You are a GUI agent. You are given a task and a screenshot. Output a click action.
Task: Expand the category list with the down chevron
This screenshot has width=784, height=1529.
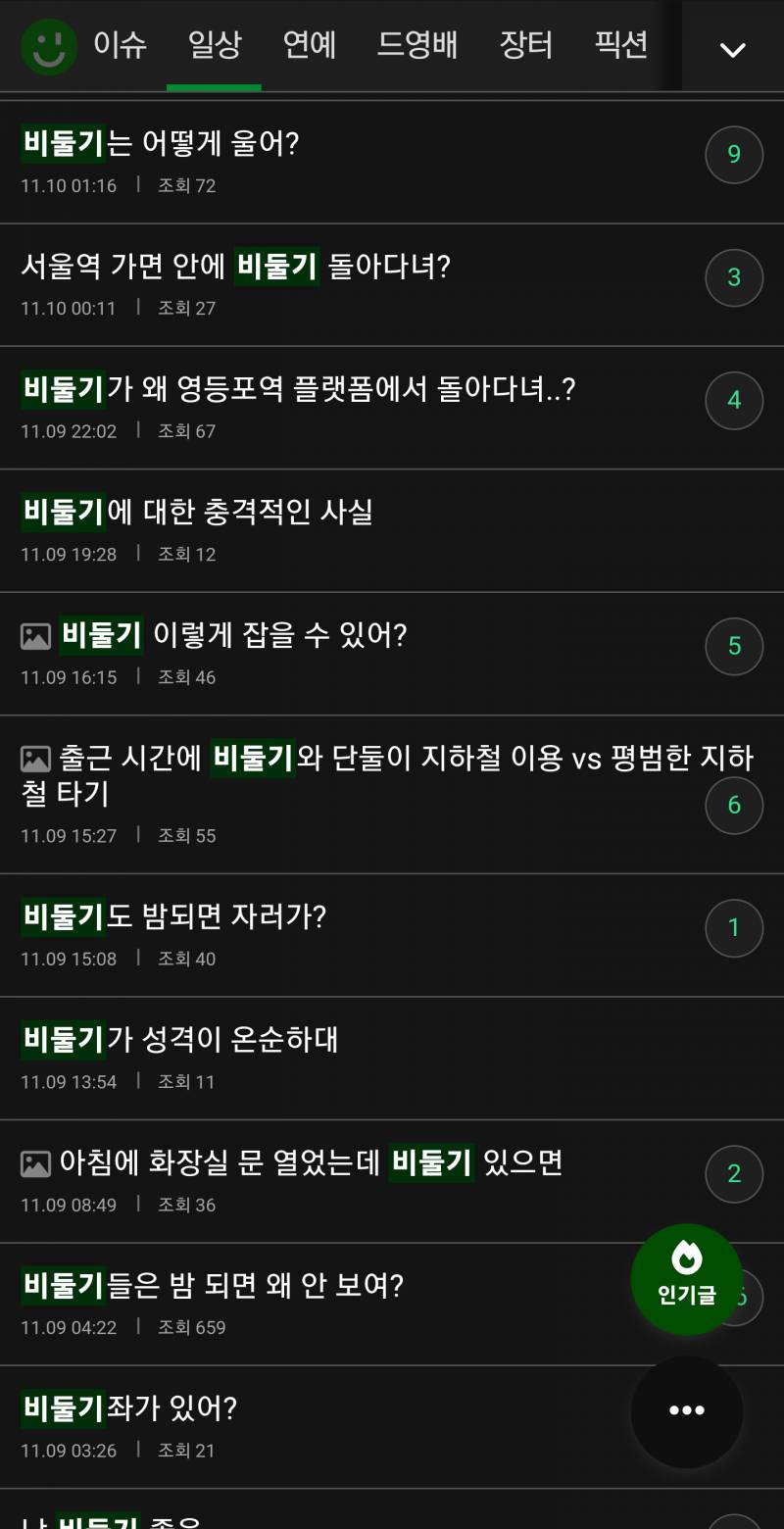click(731, 47)
